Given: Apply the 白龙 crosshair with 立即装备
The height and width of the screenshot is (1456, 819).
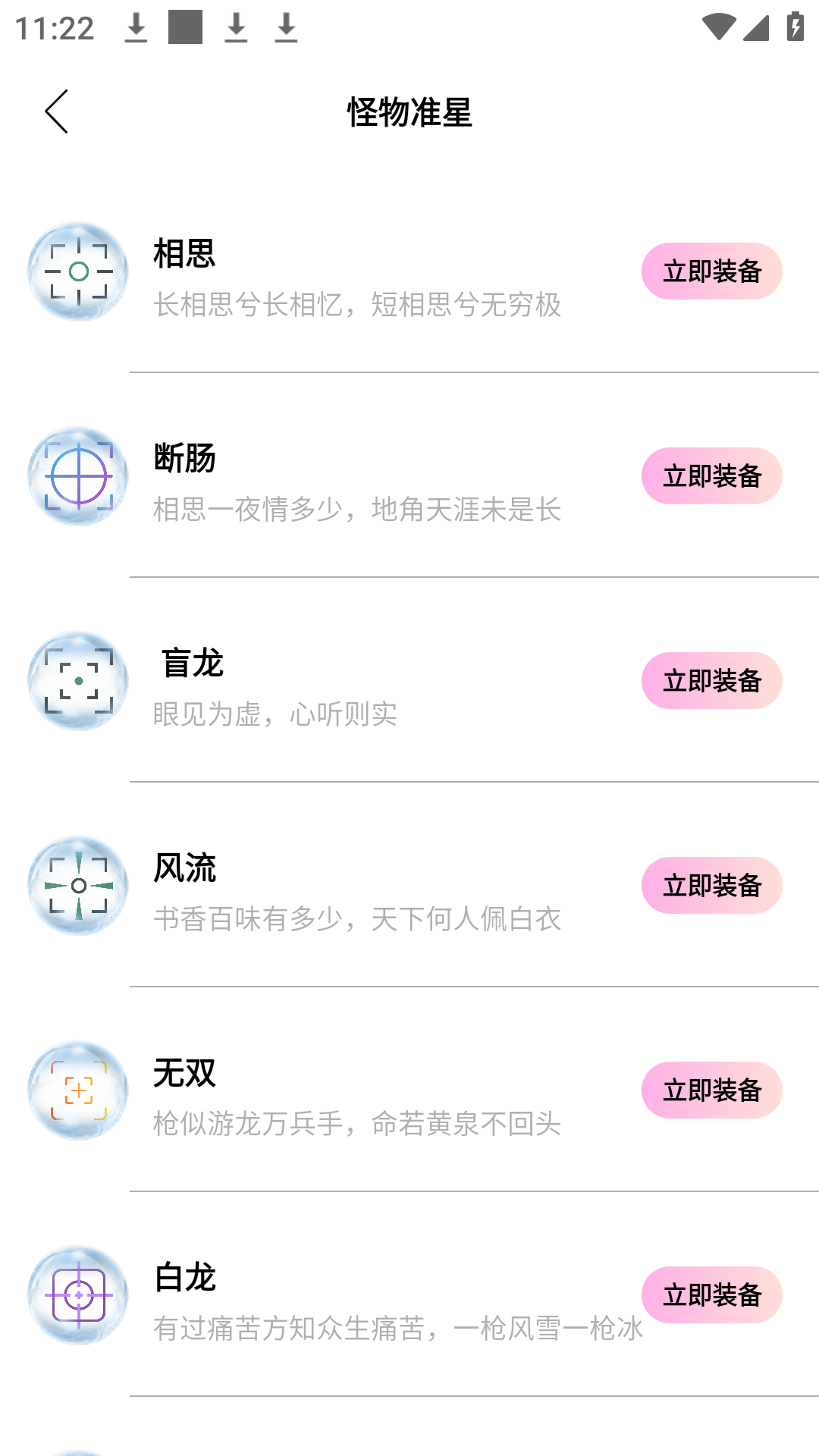Looking at the screenshot, I should (x=711, y=1295).
